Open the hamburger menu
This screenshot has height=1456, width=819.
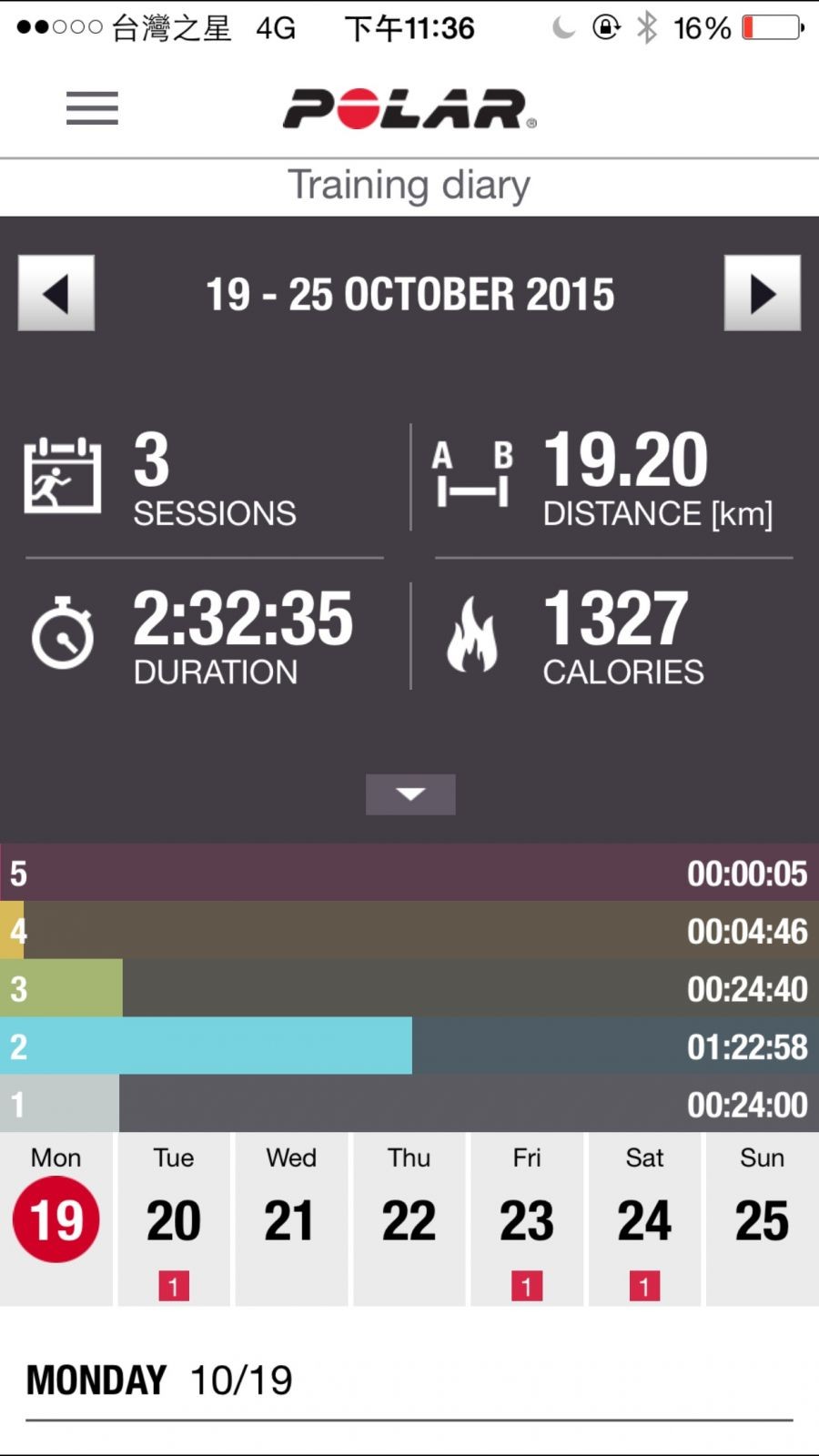tap(92, 108)
